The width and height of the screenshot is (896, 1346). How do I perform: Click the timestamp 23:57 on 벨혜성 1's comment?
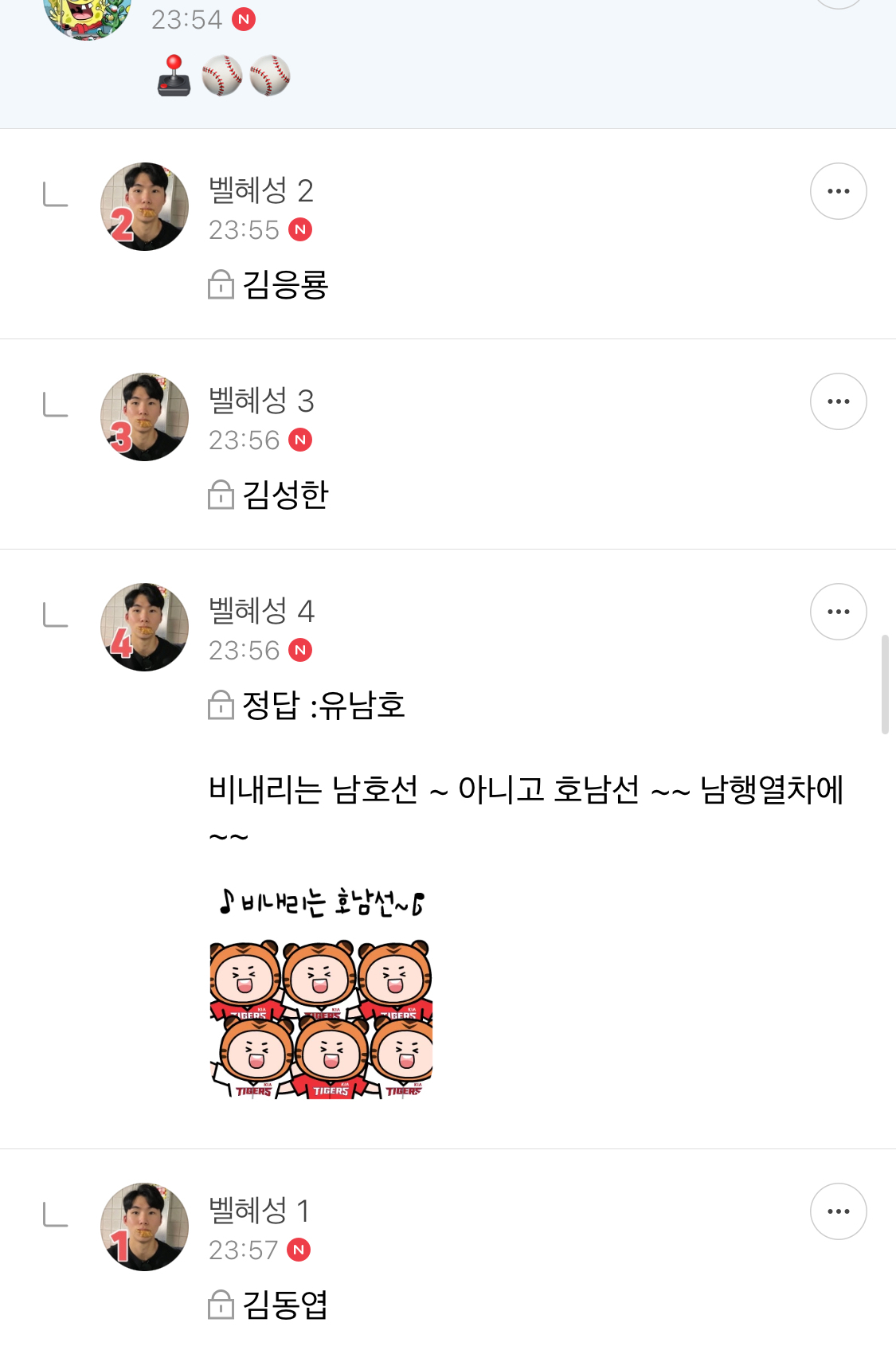(x=243, y=1250)
